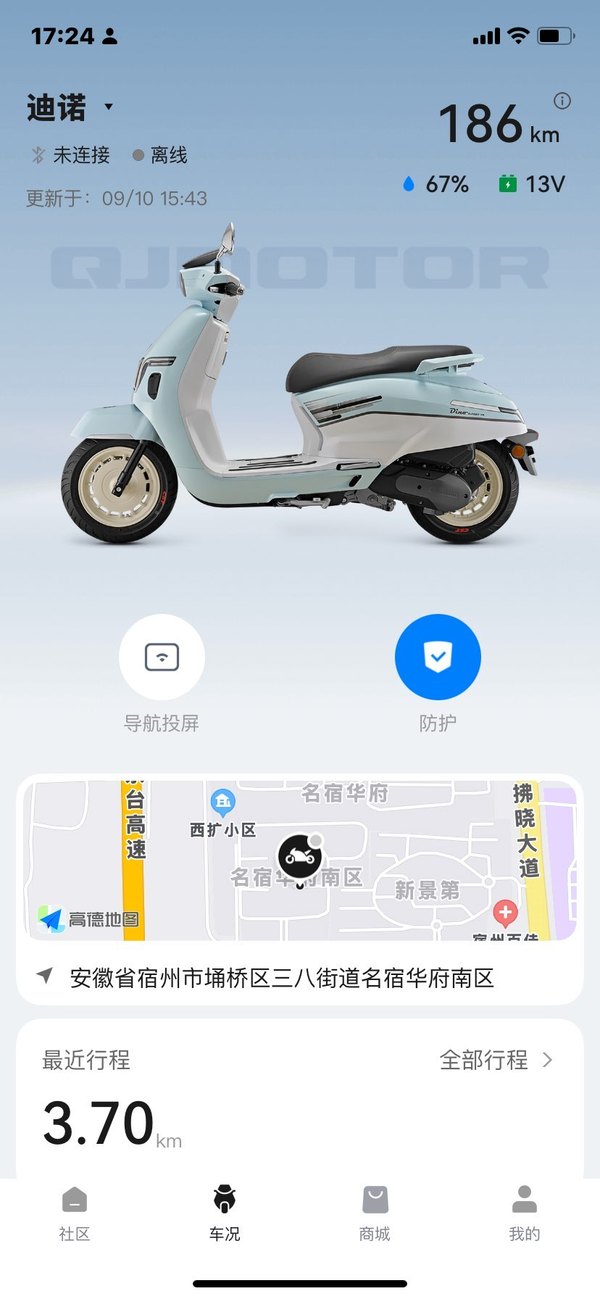Screen dimensions: 600x1299
Task: Open the vehicle location map
Action: pyautogui.click(x=300, y=860)
